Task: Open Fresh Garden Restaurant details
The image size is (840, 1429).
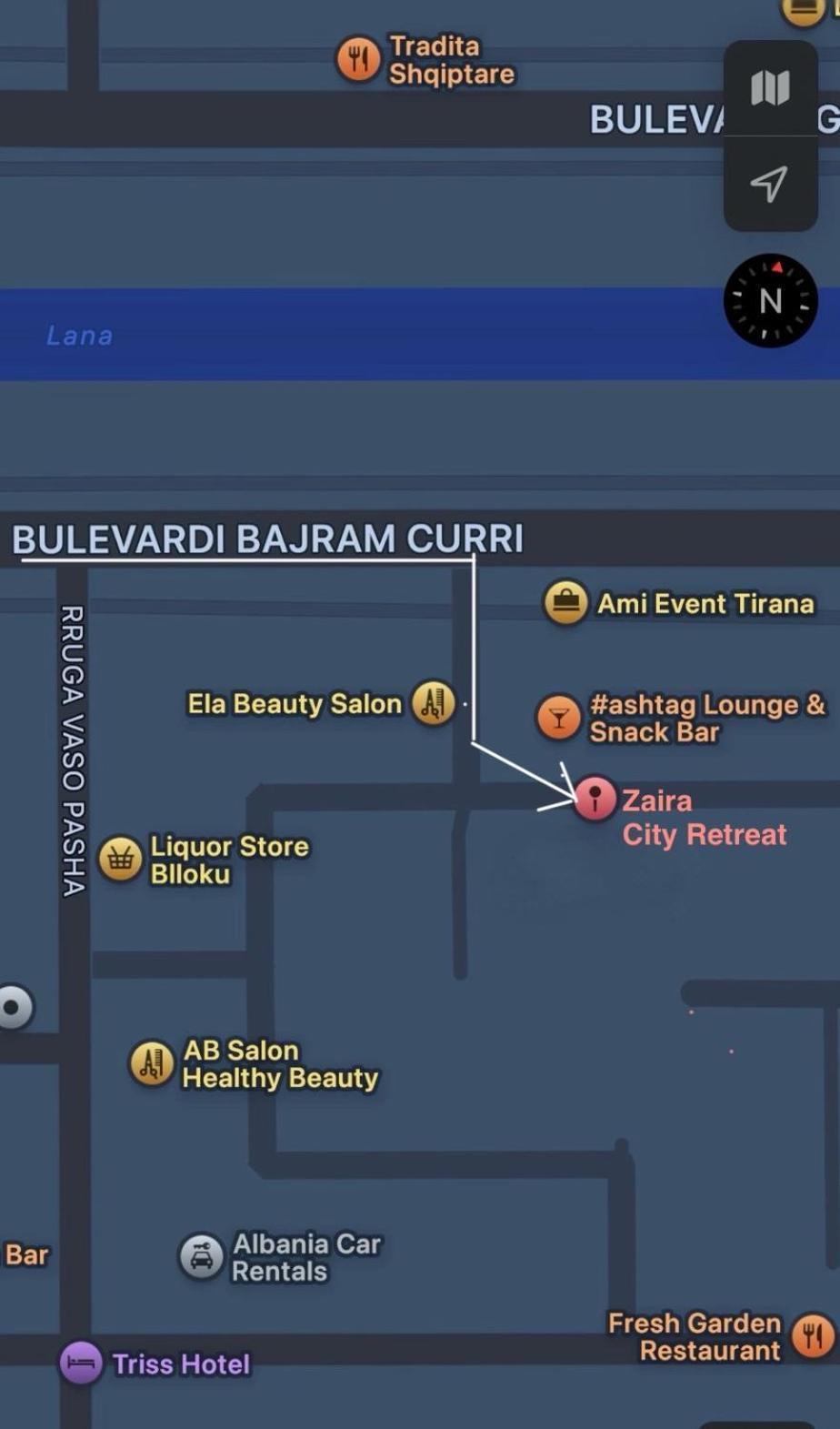Action: (x=813, y=1336)
